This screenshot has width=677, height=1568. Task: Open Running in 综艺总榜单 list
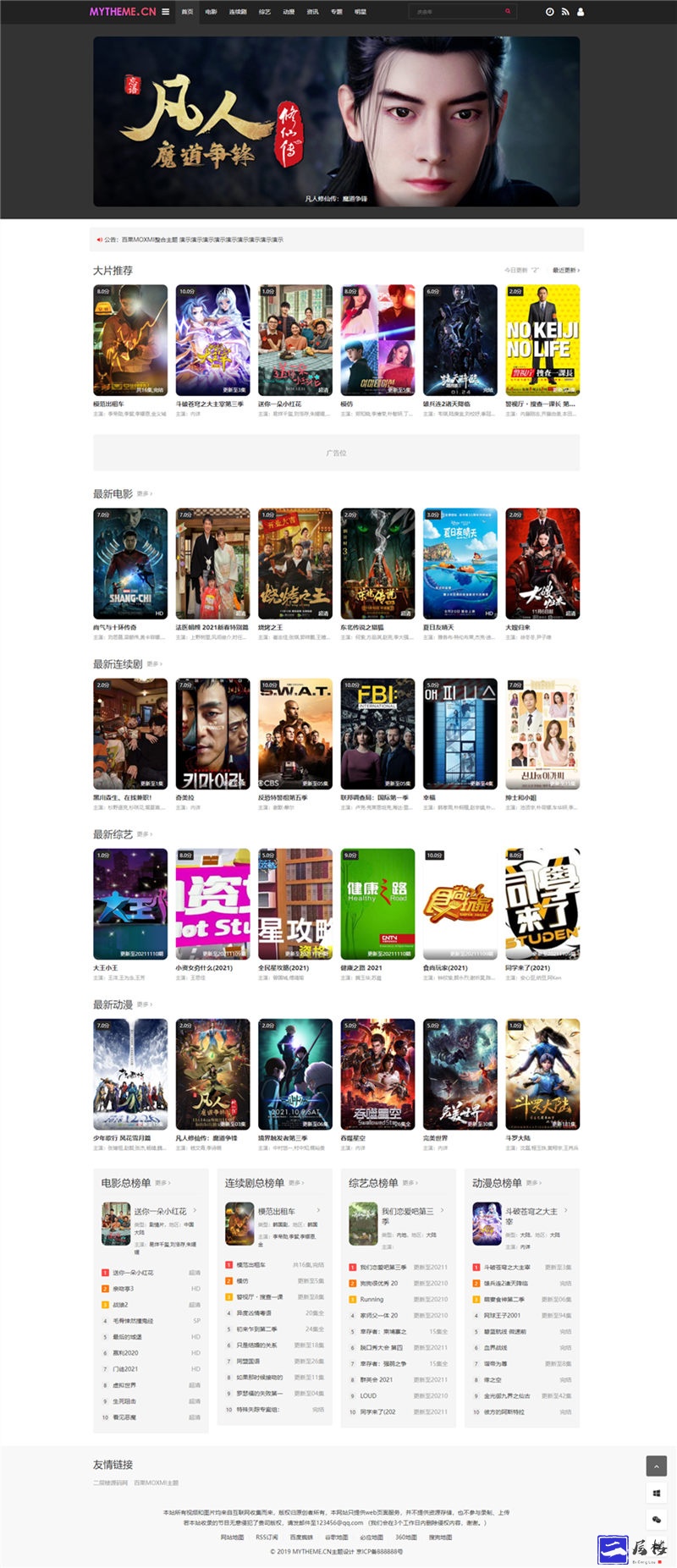(x=372, y=1299)
